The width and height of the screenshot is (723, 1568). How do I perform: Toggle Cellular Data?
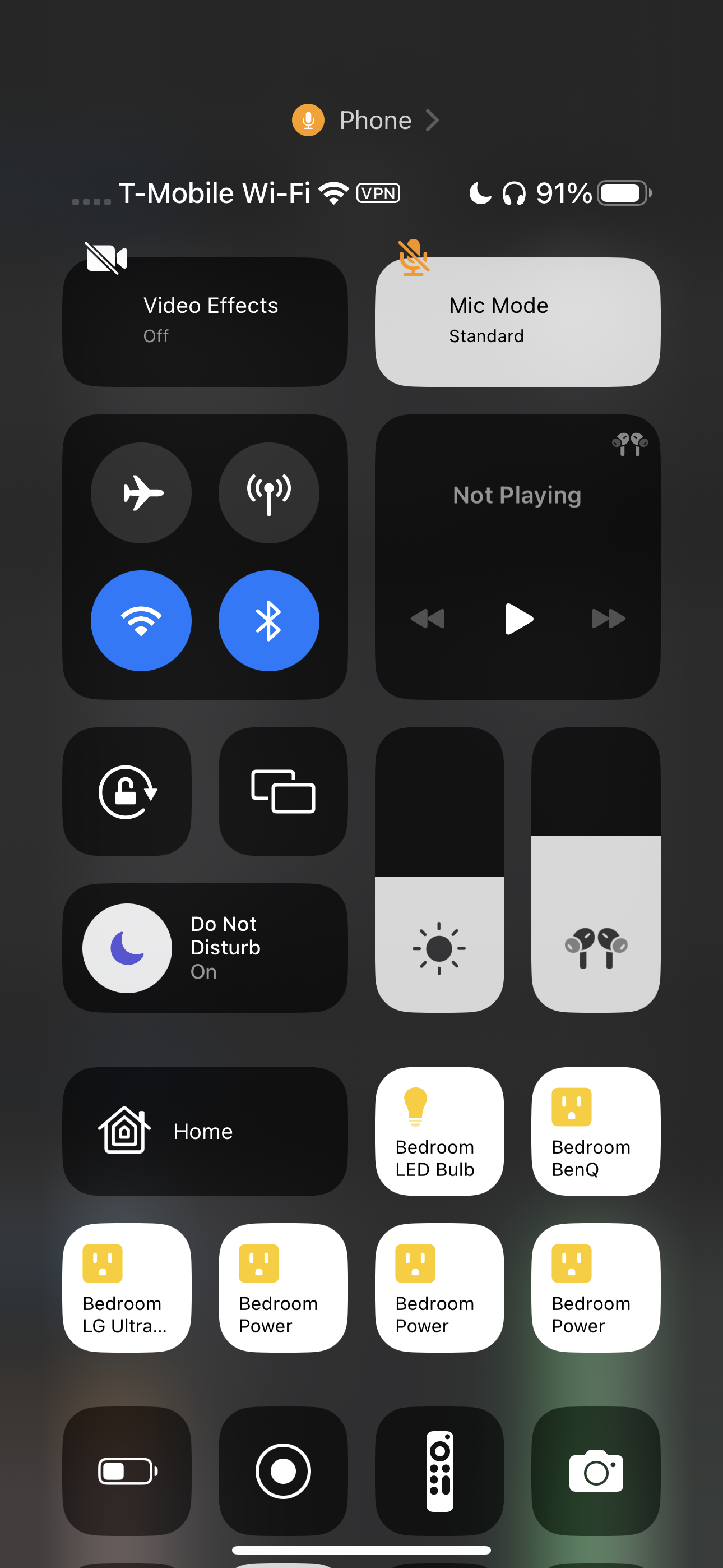[268, 492]
